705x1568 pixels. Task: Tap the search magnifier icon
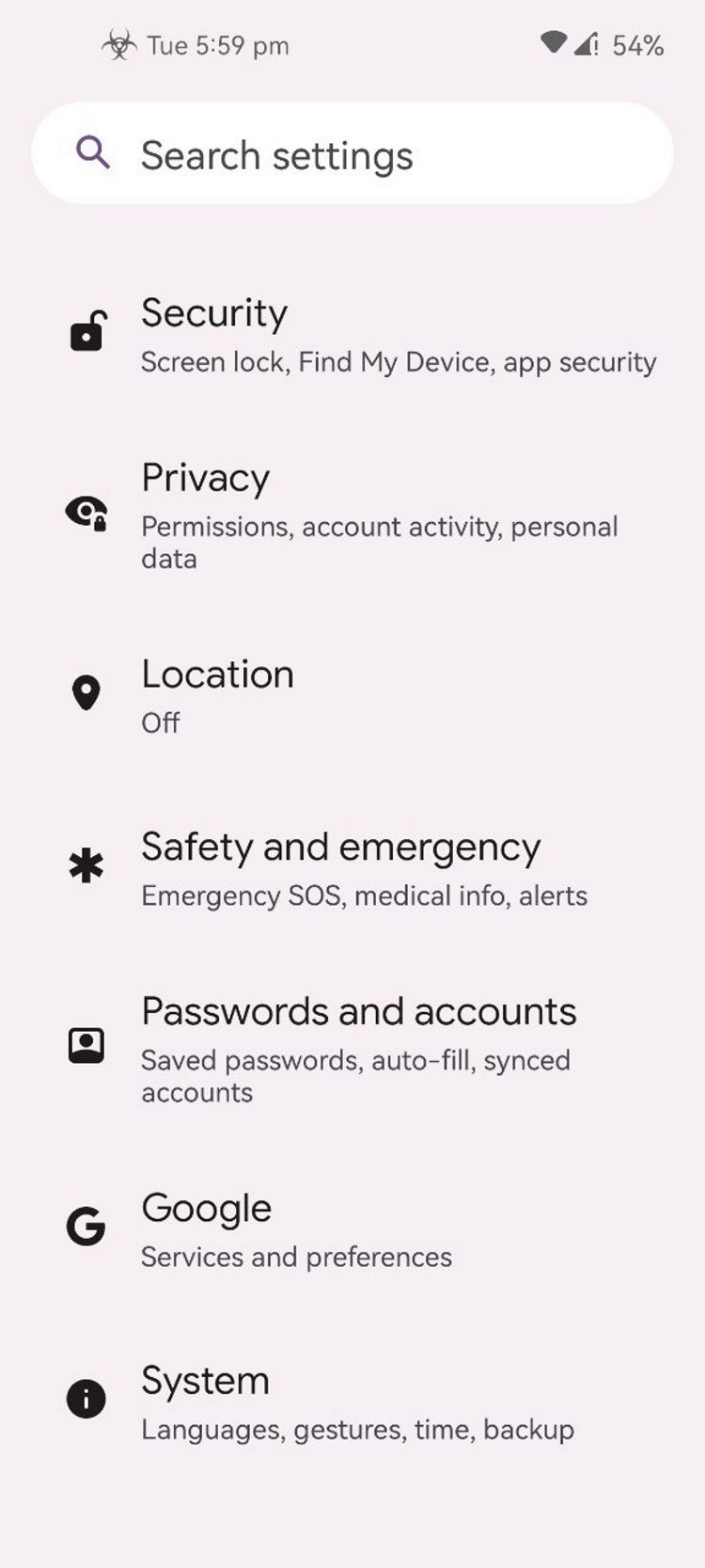93,152
